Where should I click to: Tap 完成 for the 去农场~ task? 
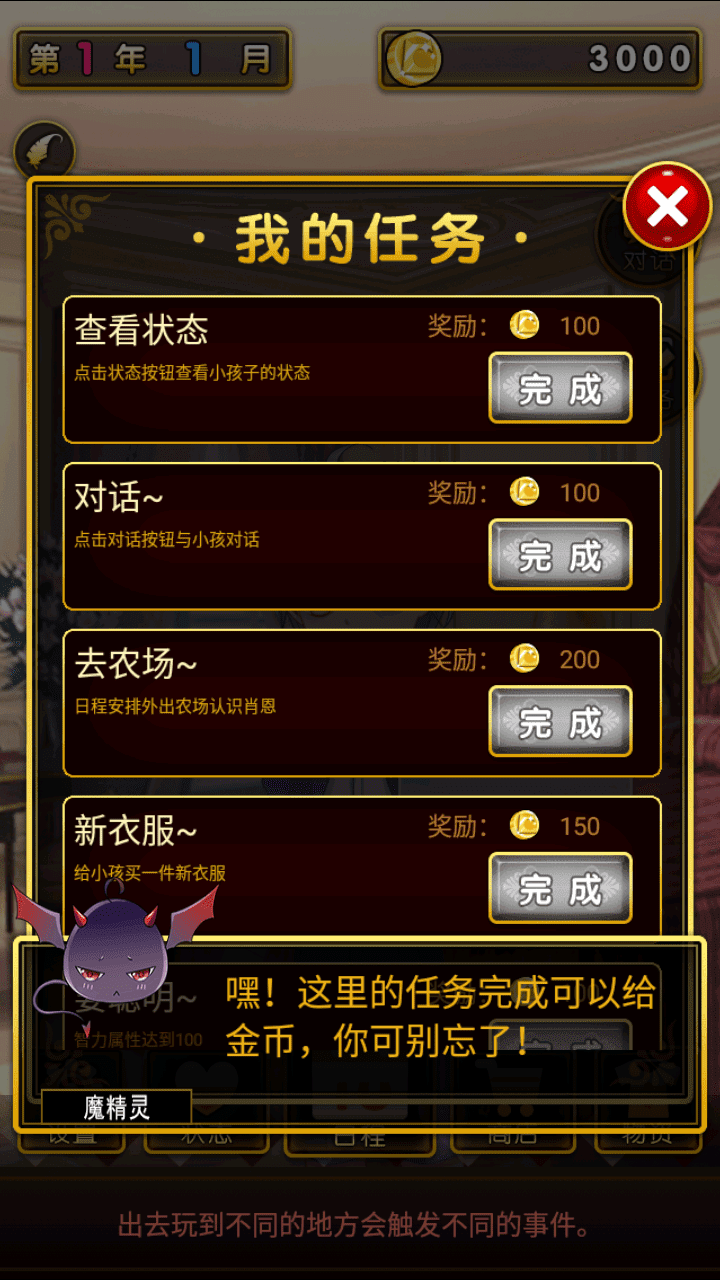(x=560, y=721)
